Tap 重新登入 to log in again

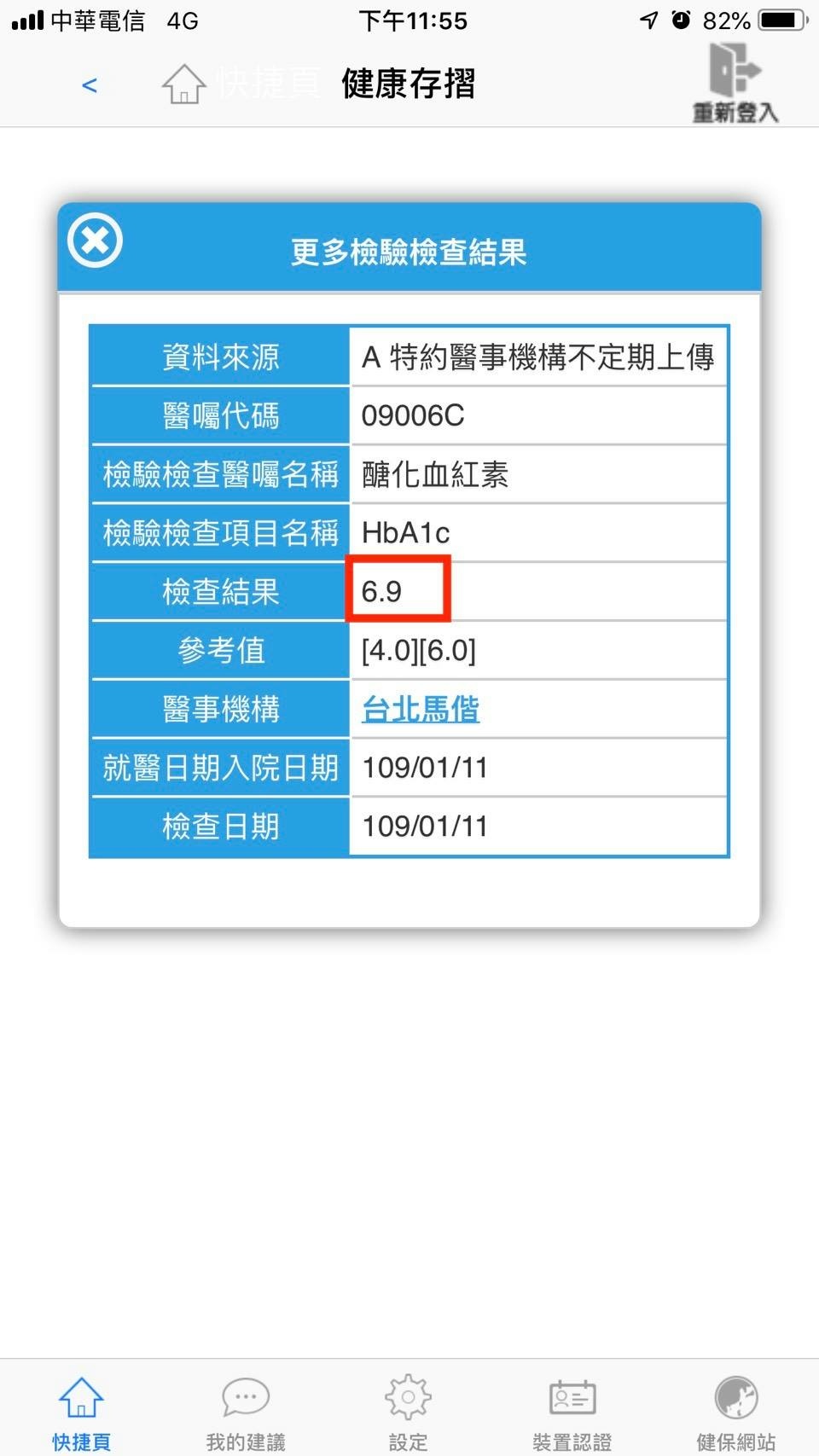pyautogui.click(x=735, y=84)
